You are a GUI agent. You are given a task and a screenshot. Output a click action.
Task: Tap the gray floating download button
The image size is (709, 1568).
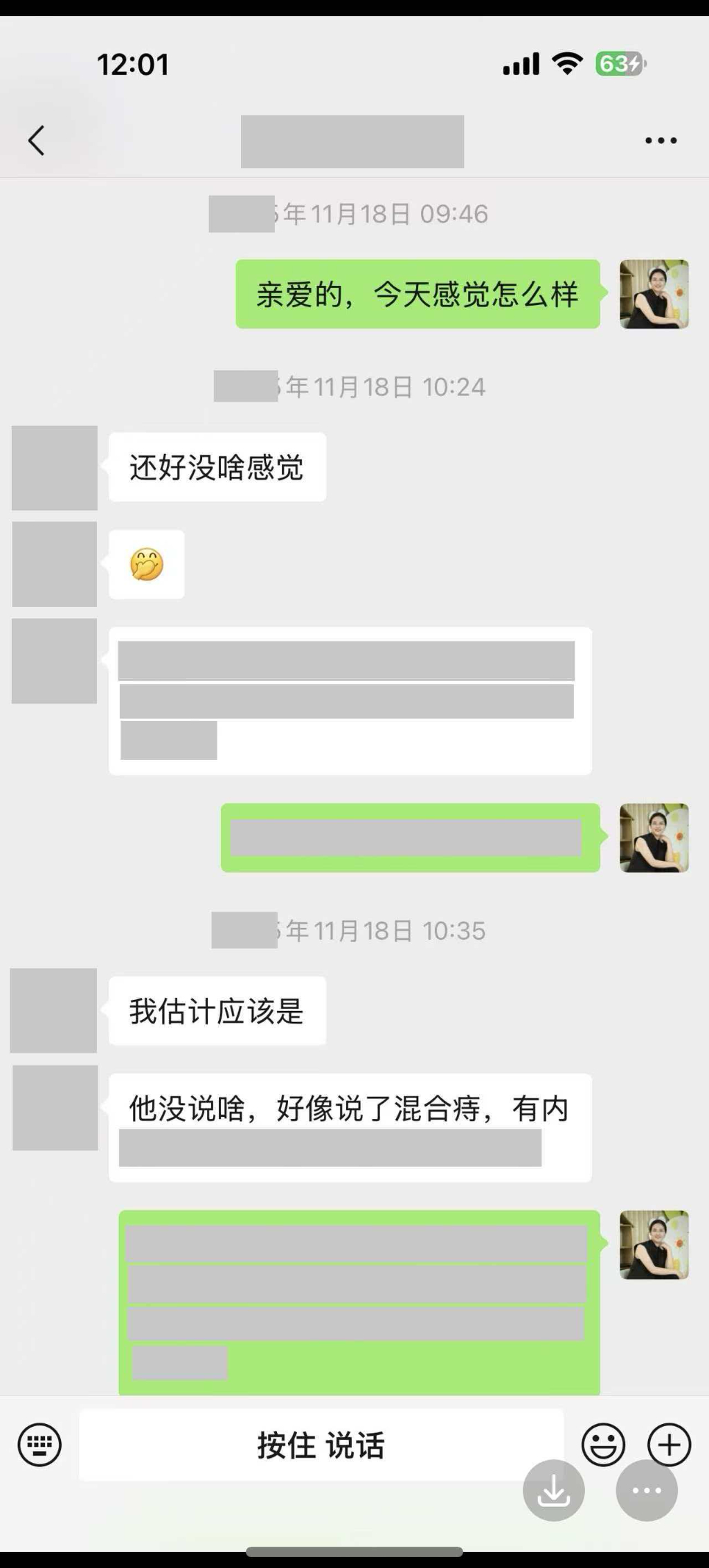(x=553, y=1490)
